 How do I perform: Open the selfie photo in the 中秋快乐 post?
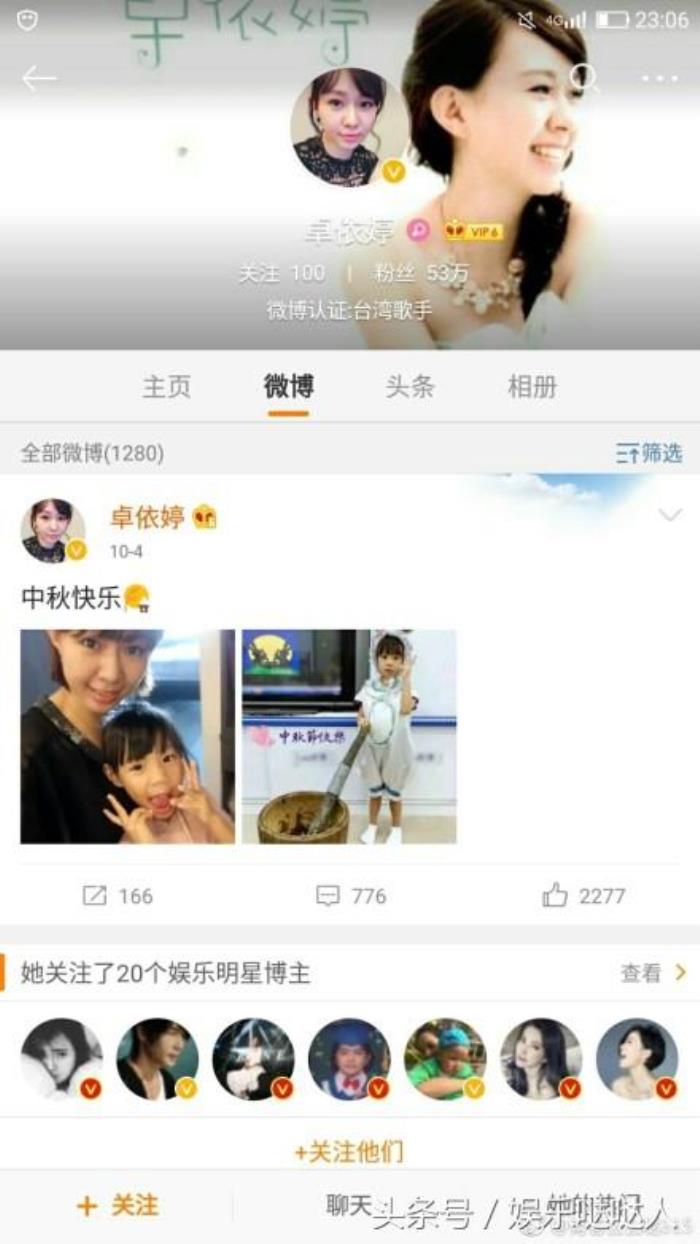click(x=128, y=736)
